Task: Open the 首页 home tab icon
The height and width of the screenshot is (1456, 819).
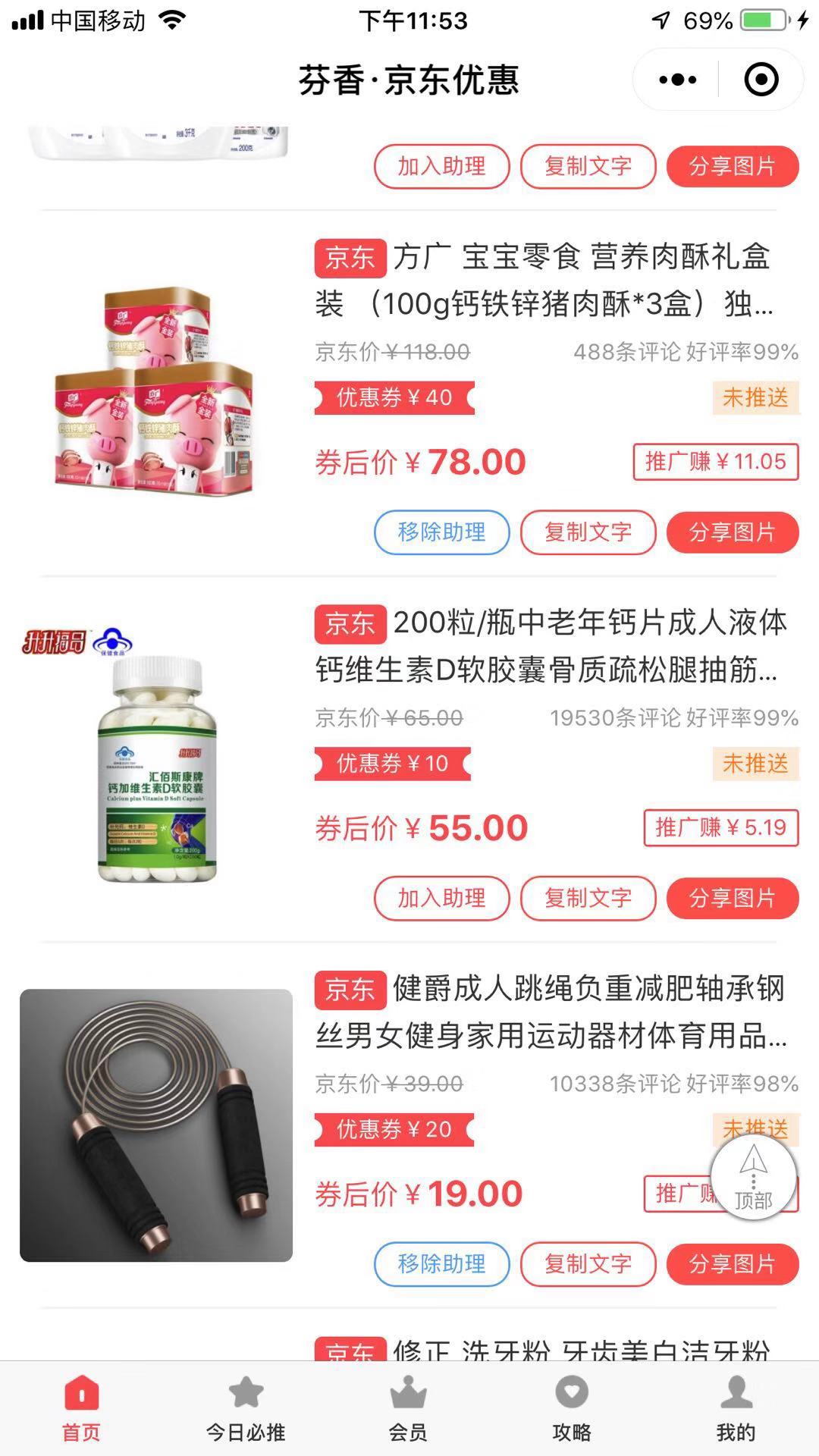Action: coord(81,1399)
